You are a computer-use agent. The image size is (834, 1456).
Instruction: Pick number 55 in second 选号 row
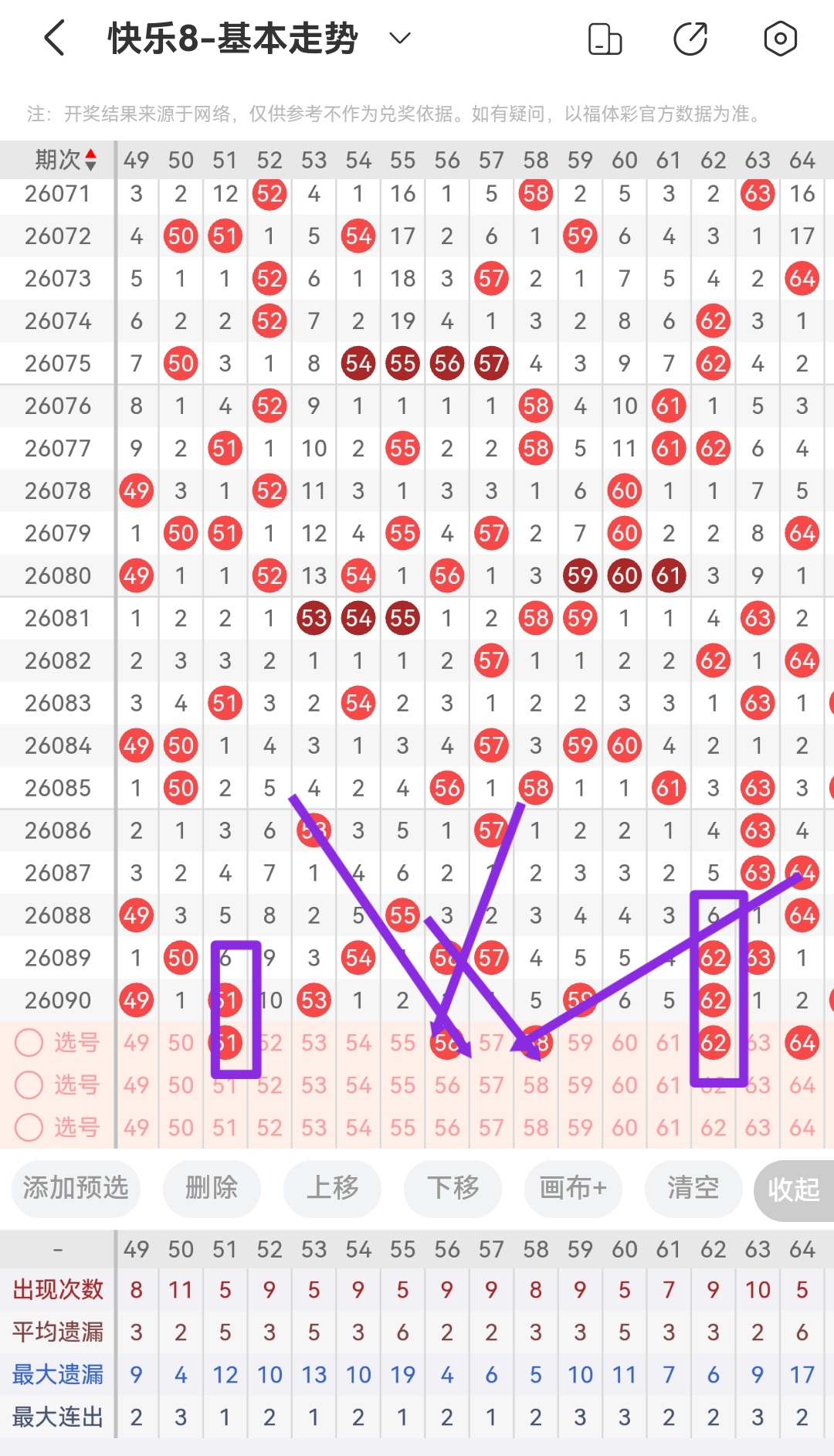[x=402, y=1085]
